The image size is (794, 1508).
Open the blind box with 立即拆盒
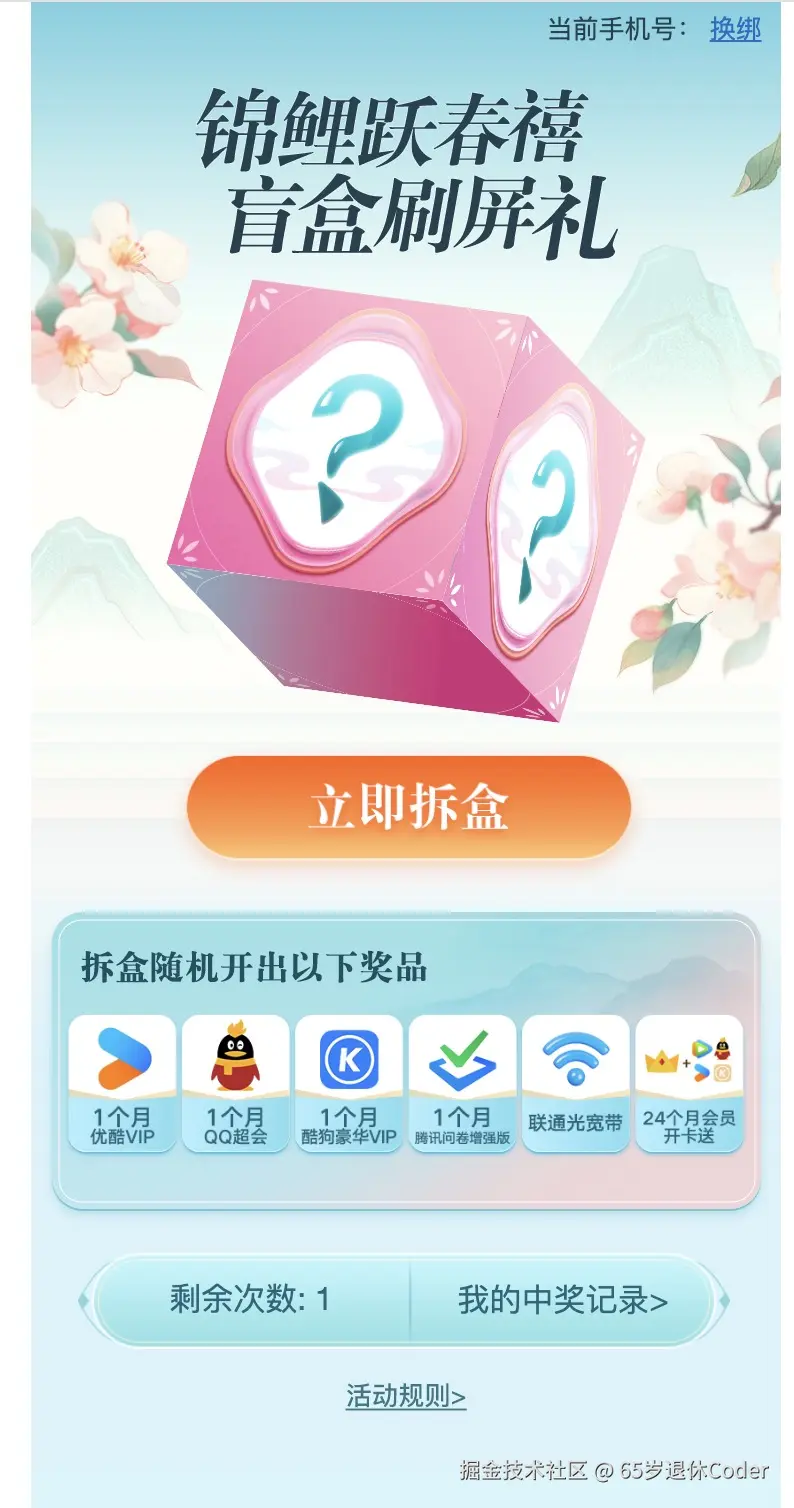408,807
